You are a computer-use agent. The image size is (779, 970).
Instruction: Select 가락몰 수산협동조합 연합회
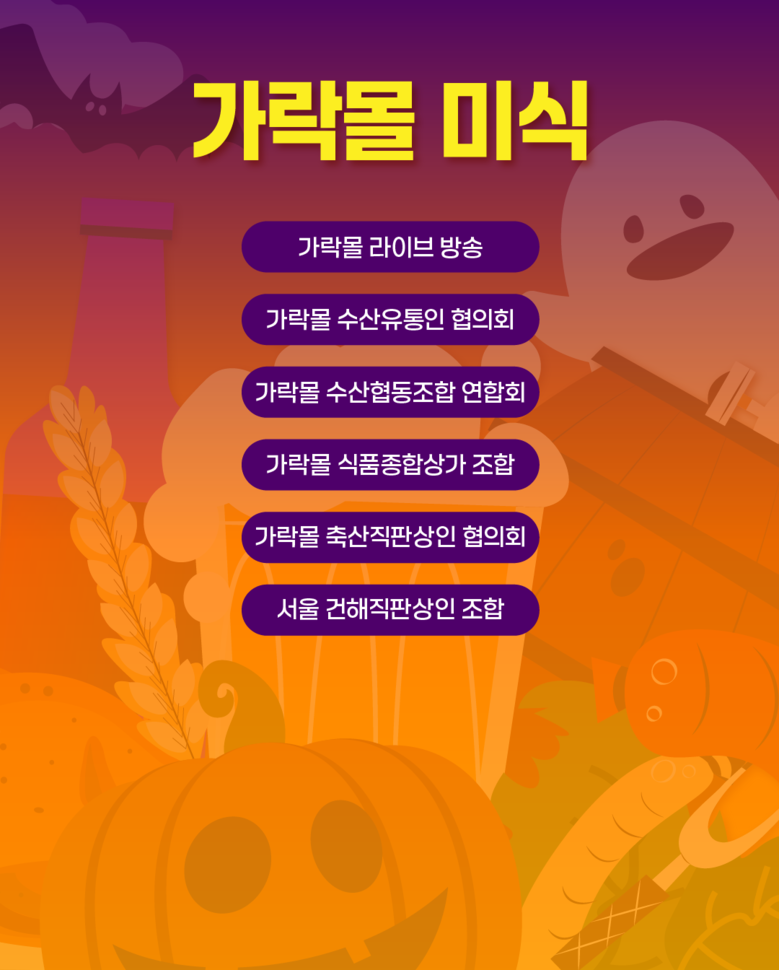(390, 392)
